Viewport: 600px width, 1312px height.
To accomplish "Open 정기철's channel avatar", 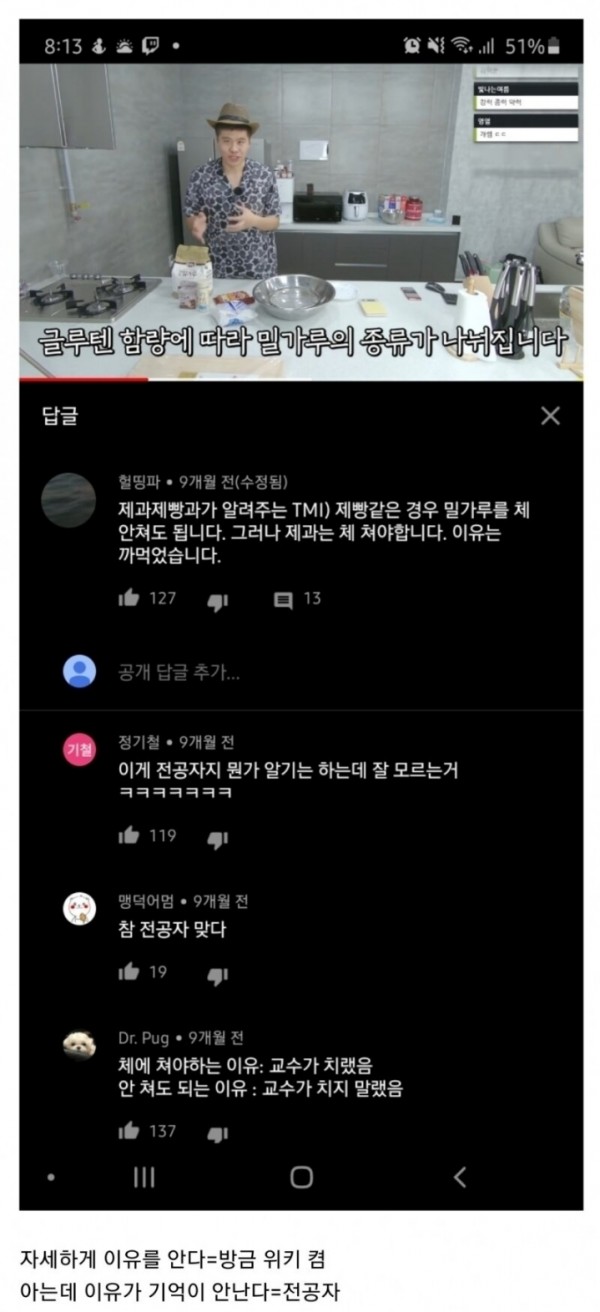I will (x=79, y=749).
